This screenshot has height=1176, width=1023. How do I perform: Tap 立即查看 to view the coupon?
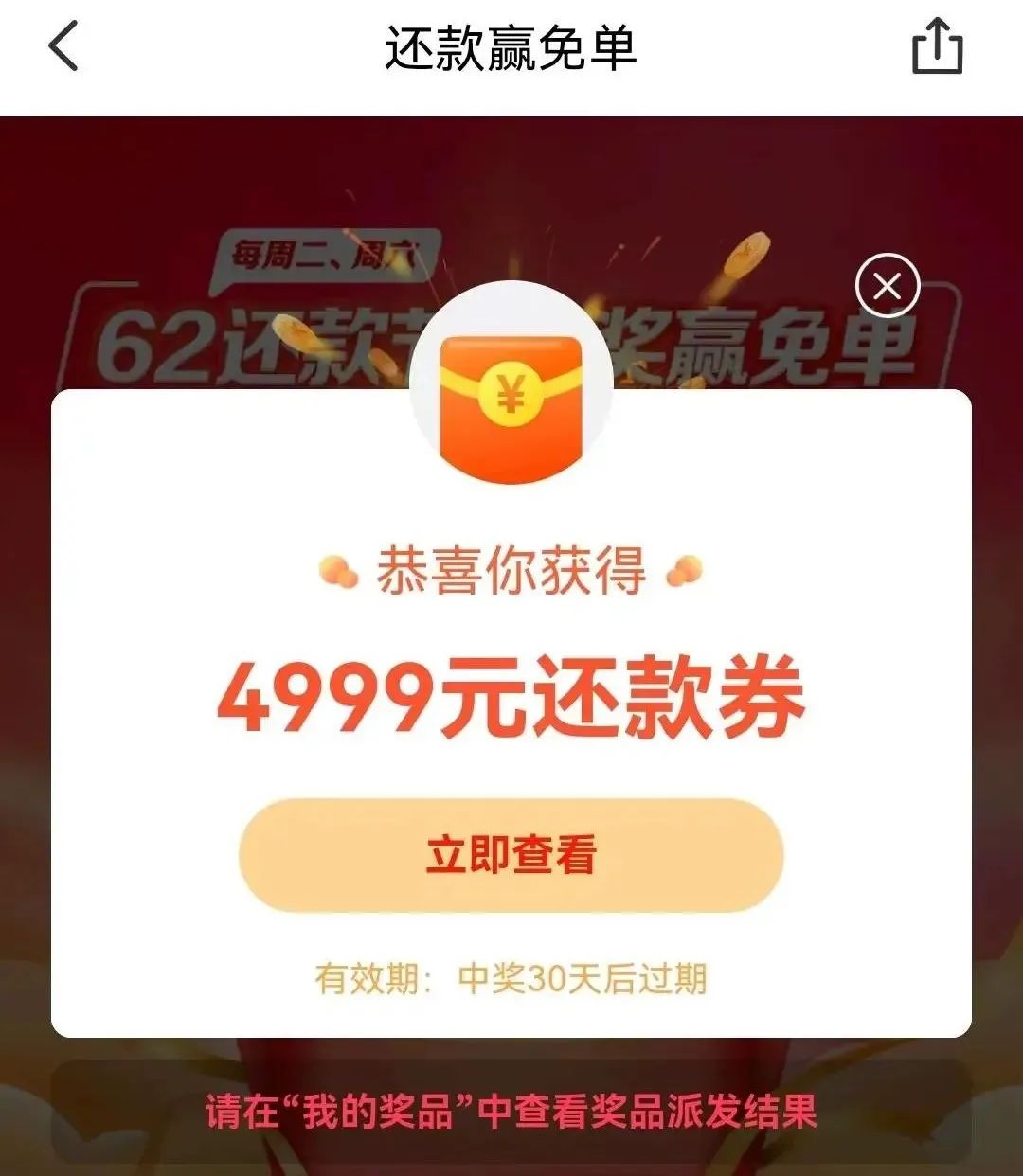(x=511, y=855)
